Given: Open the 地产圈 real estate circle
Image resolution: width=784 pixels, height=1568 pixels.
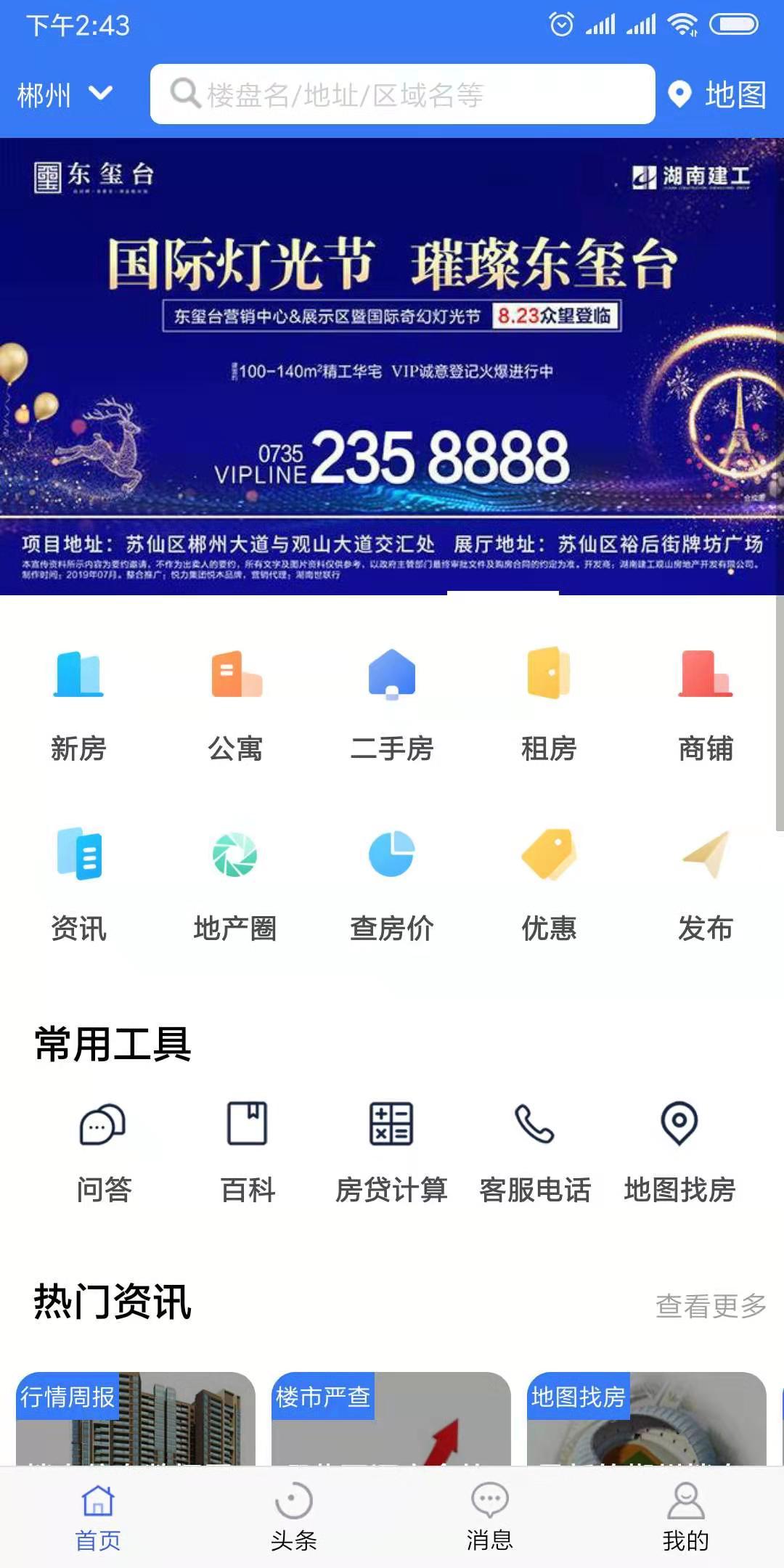Looking at the screenshot, I should [x=234, y=878].
